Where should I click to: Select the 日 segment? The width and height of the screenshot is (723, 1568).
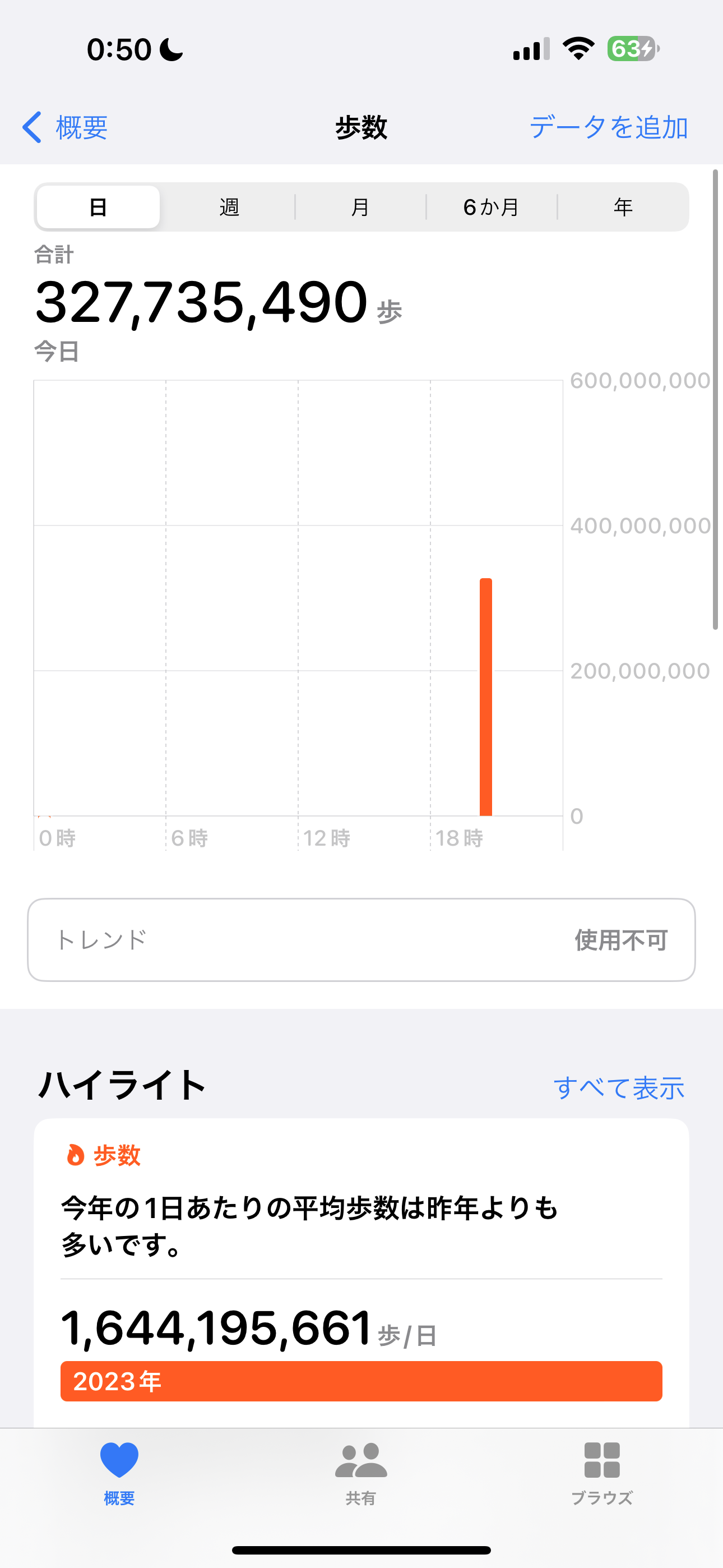point(98,207)
